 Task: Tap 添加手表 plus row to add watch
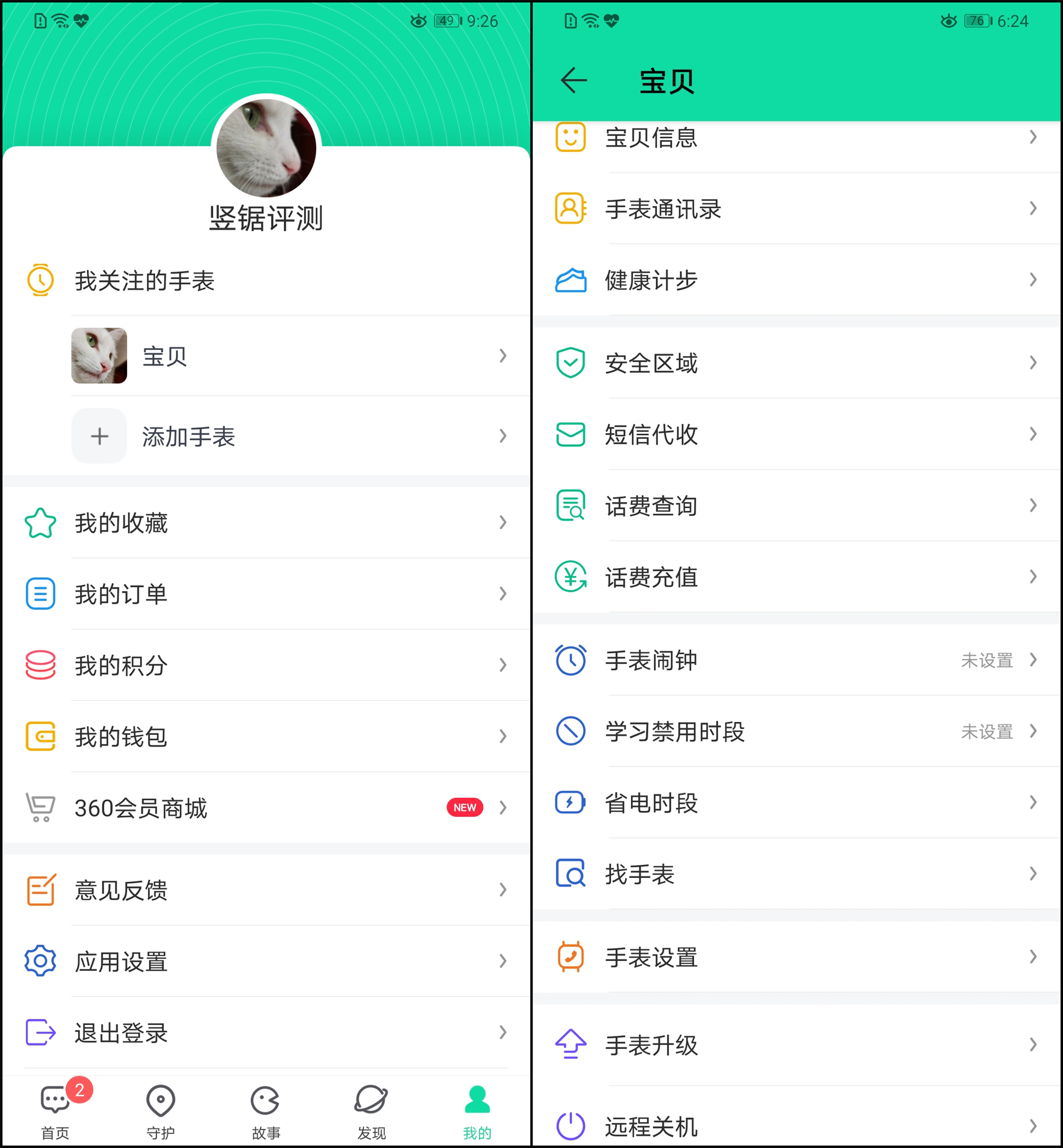pos(189,436)
